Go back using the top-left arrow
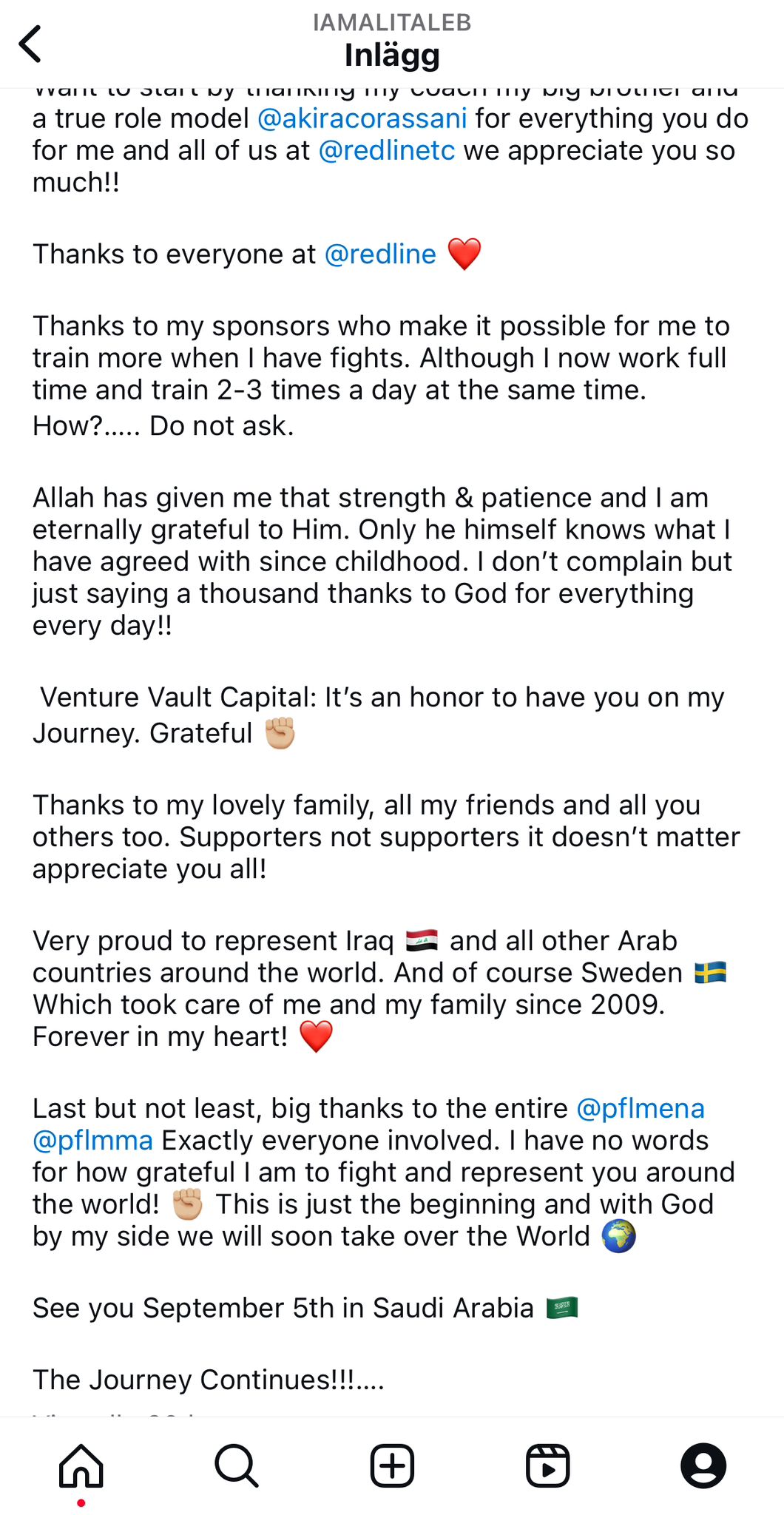 point(30,44)
